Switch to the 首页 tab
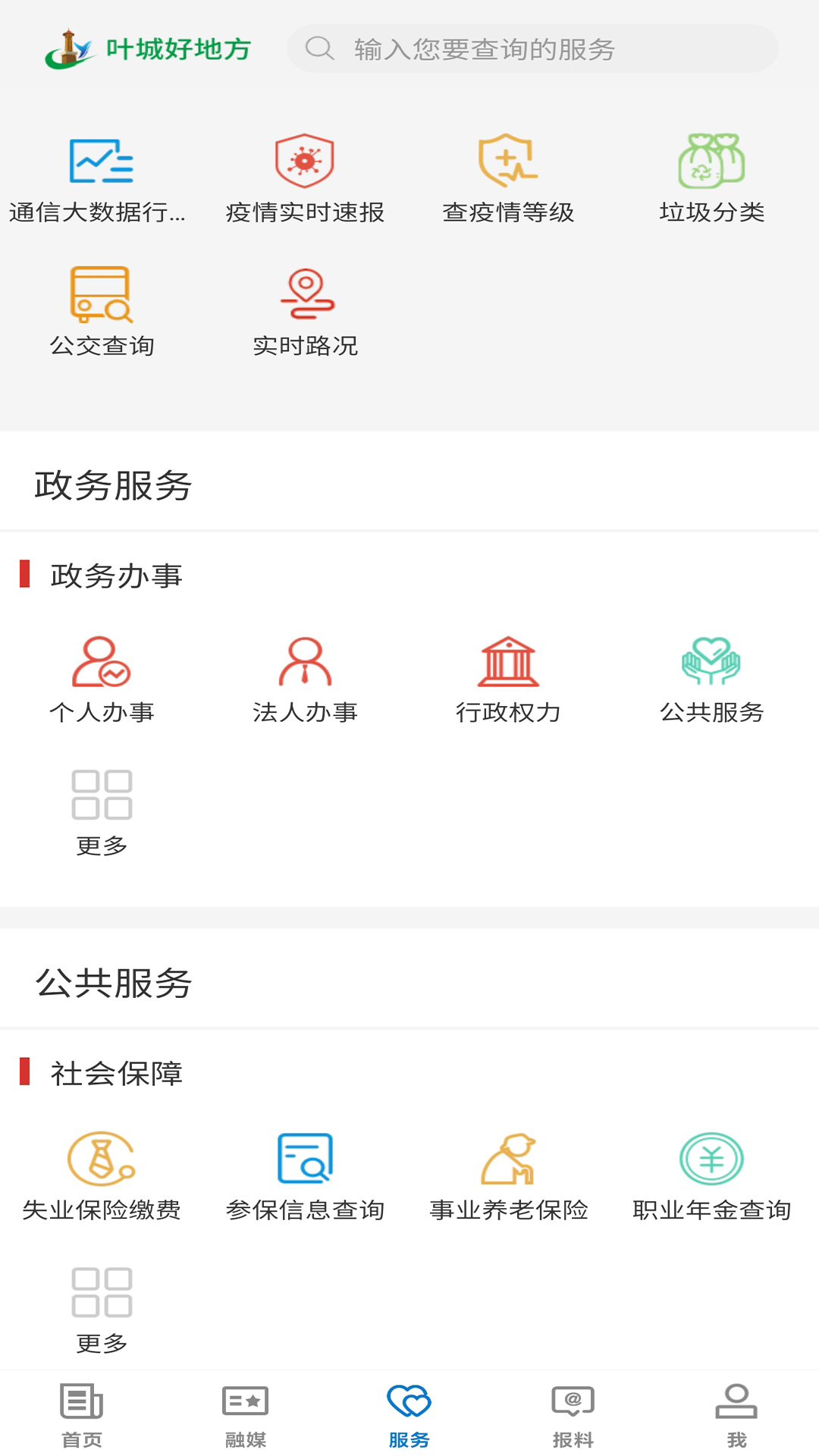The width and height of the screenshot is (819, 1456). 82,1415
